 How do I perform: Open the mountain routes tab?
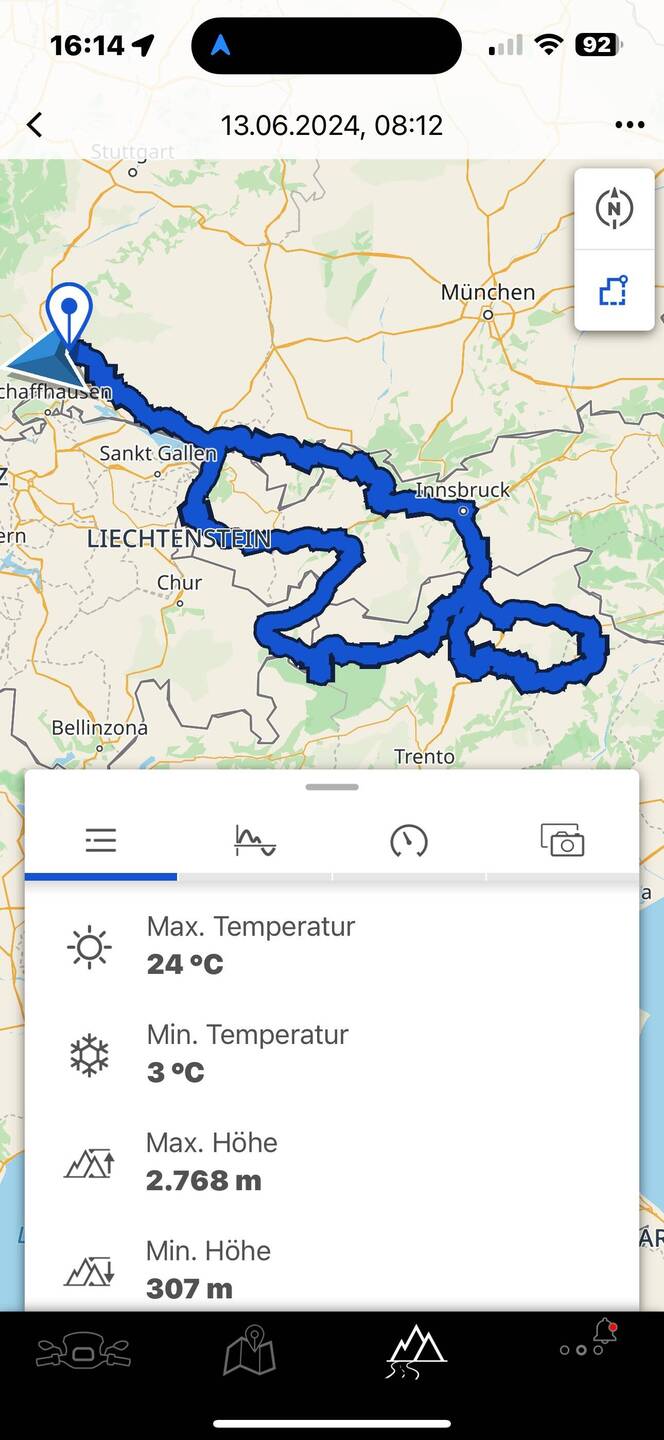coord(416,1352)
